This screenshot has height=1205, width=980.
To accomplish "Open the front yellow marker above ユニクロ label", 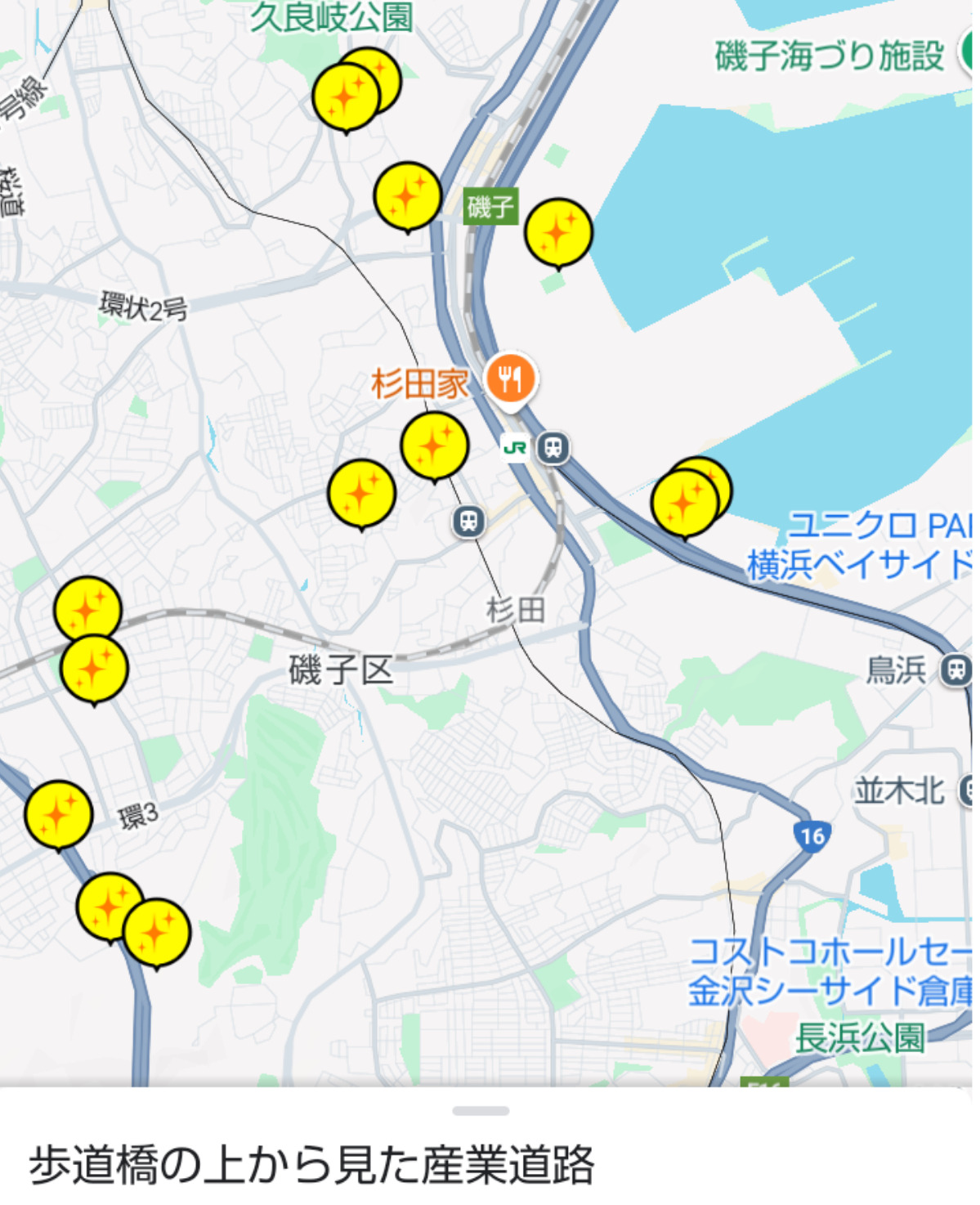I will tap(685, 503).
